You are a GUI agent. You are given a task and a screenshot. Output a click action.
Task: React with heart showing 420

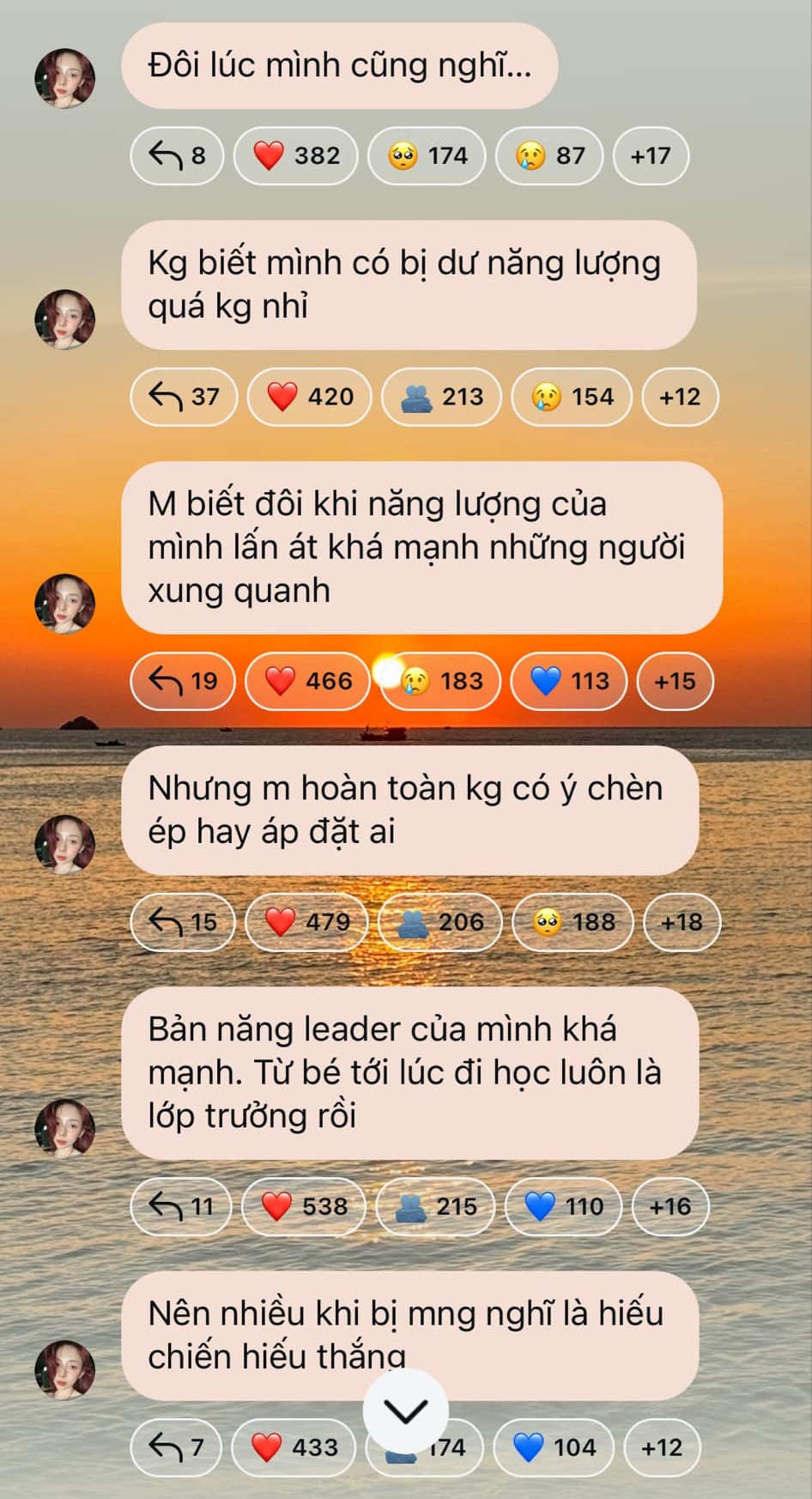pos(309,397)
